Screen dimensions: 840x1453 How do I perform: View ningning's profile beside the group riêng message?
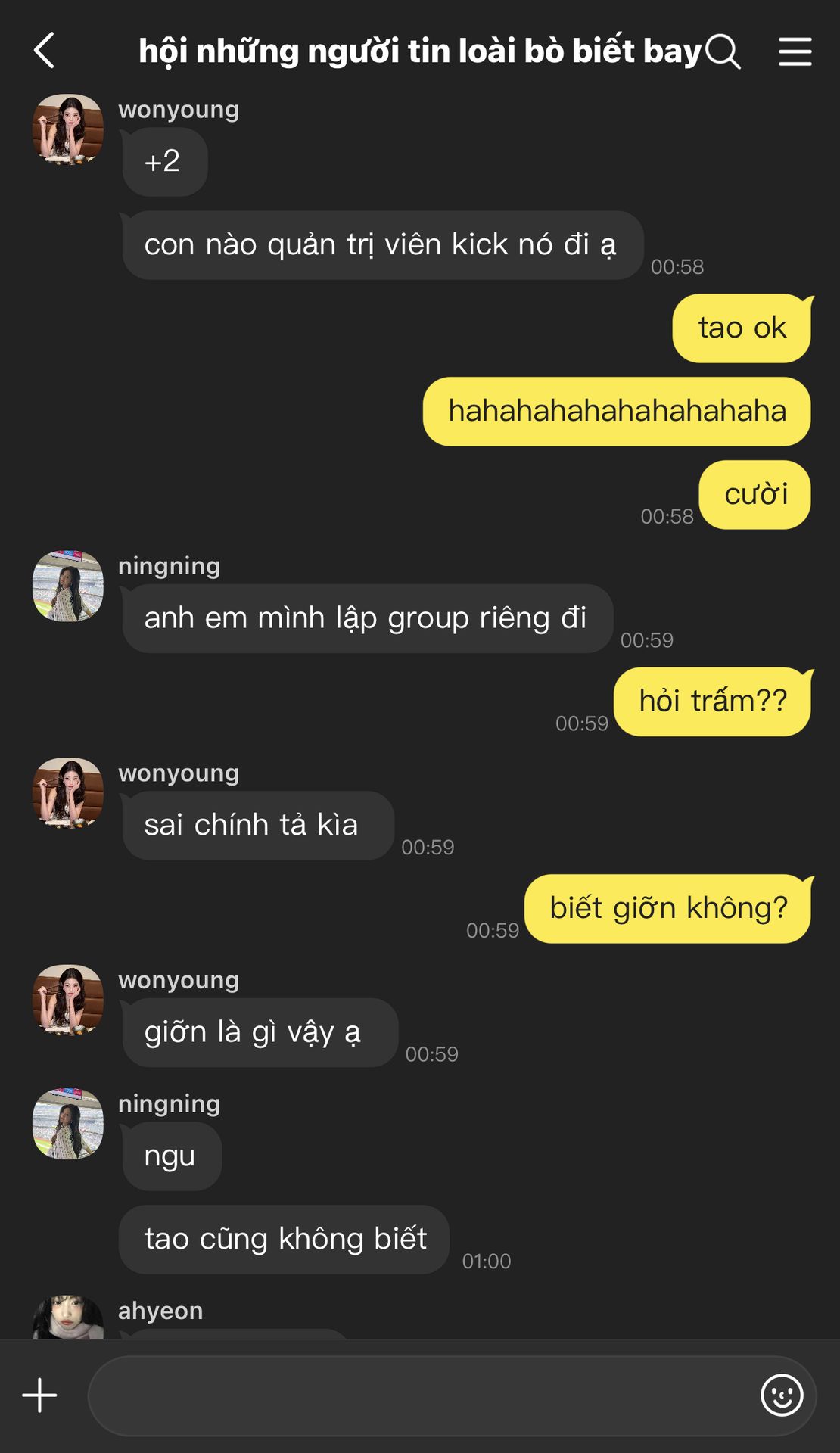point(68,586)
